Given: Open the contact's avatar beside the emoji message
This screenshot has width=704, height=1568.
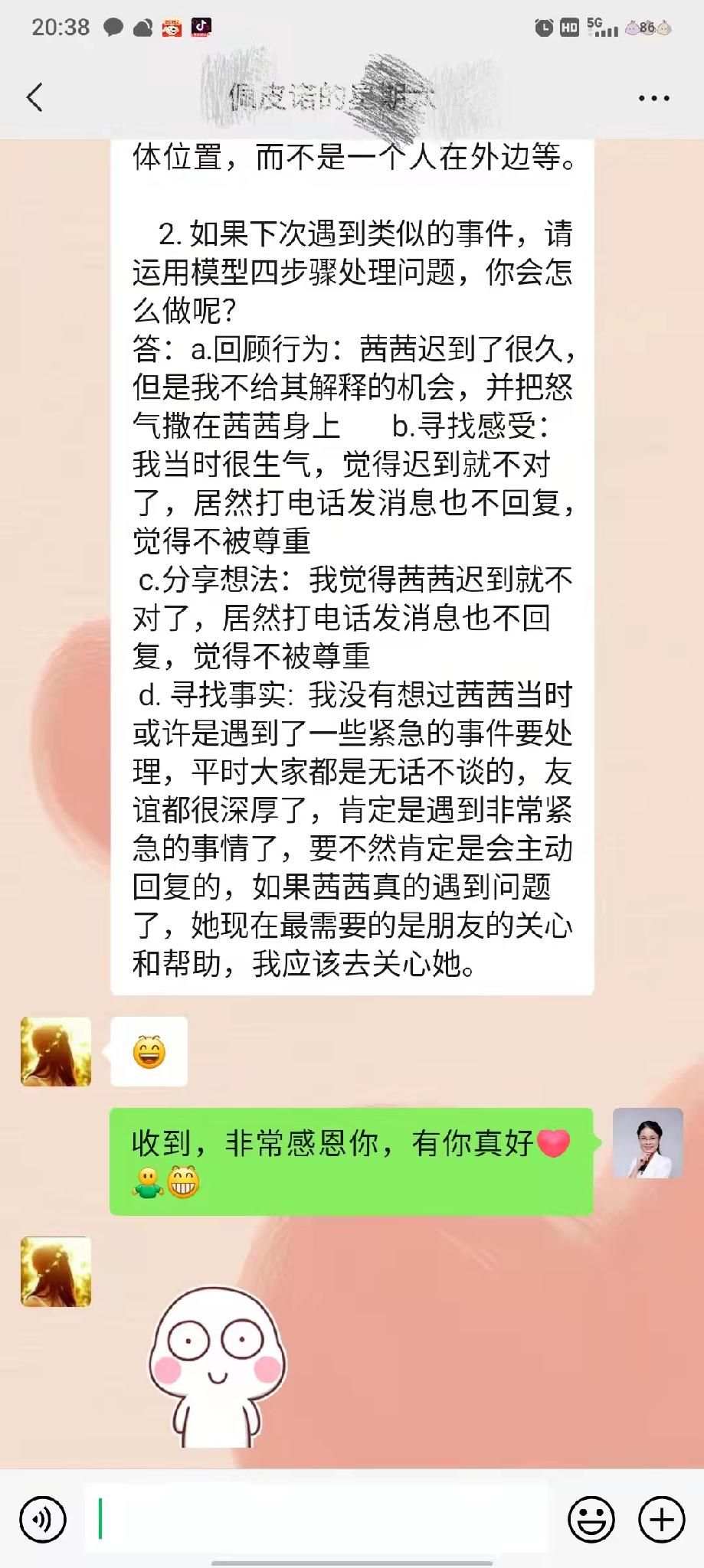Looking at the screenshot, I should tap(56, 1051).
